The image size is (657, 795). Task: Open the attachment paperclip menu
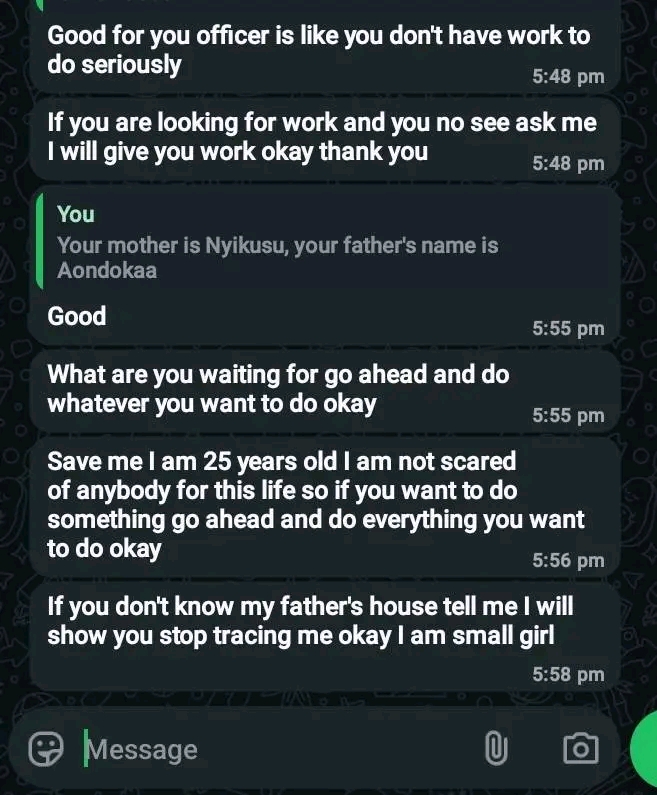pyautogui.click(x=496, y=749)
